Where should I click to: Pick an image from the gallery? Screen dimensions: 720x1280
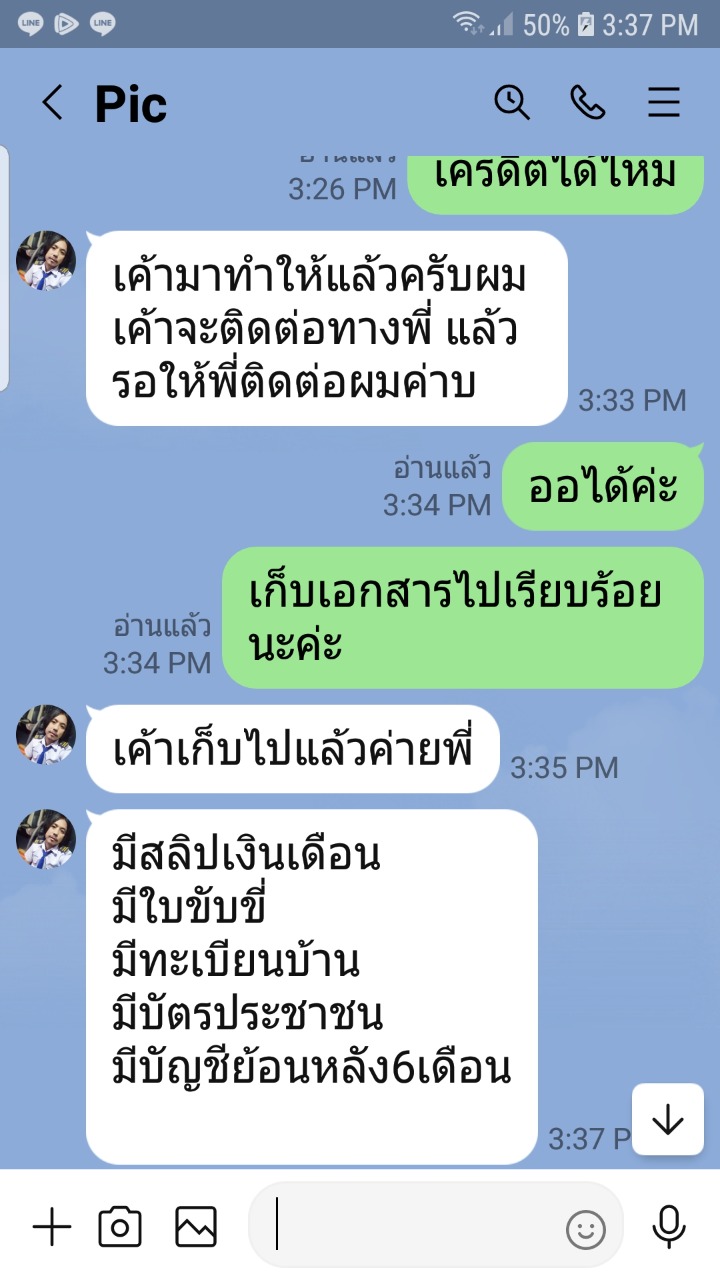click(x=196, y=1227)
